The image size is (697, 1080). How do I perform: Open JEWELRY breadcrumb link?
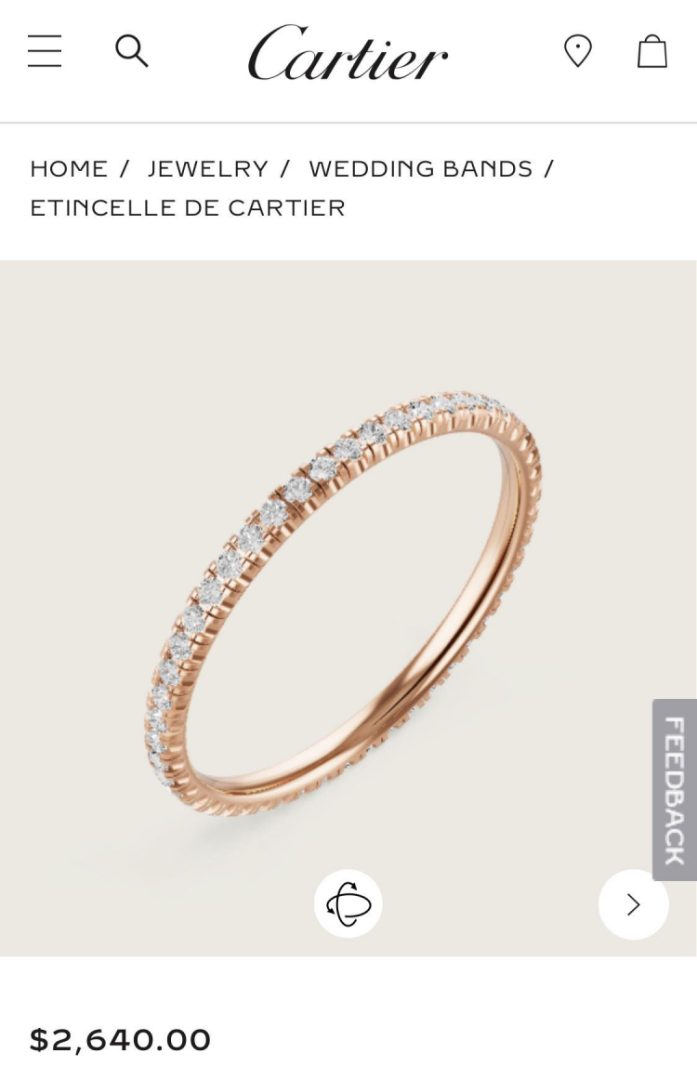pyautogui.click(x=208, y=169)
